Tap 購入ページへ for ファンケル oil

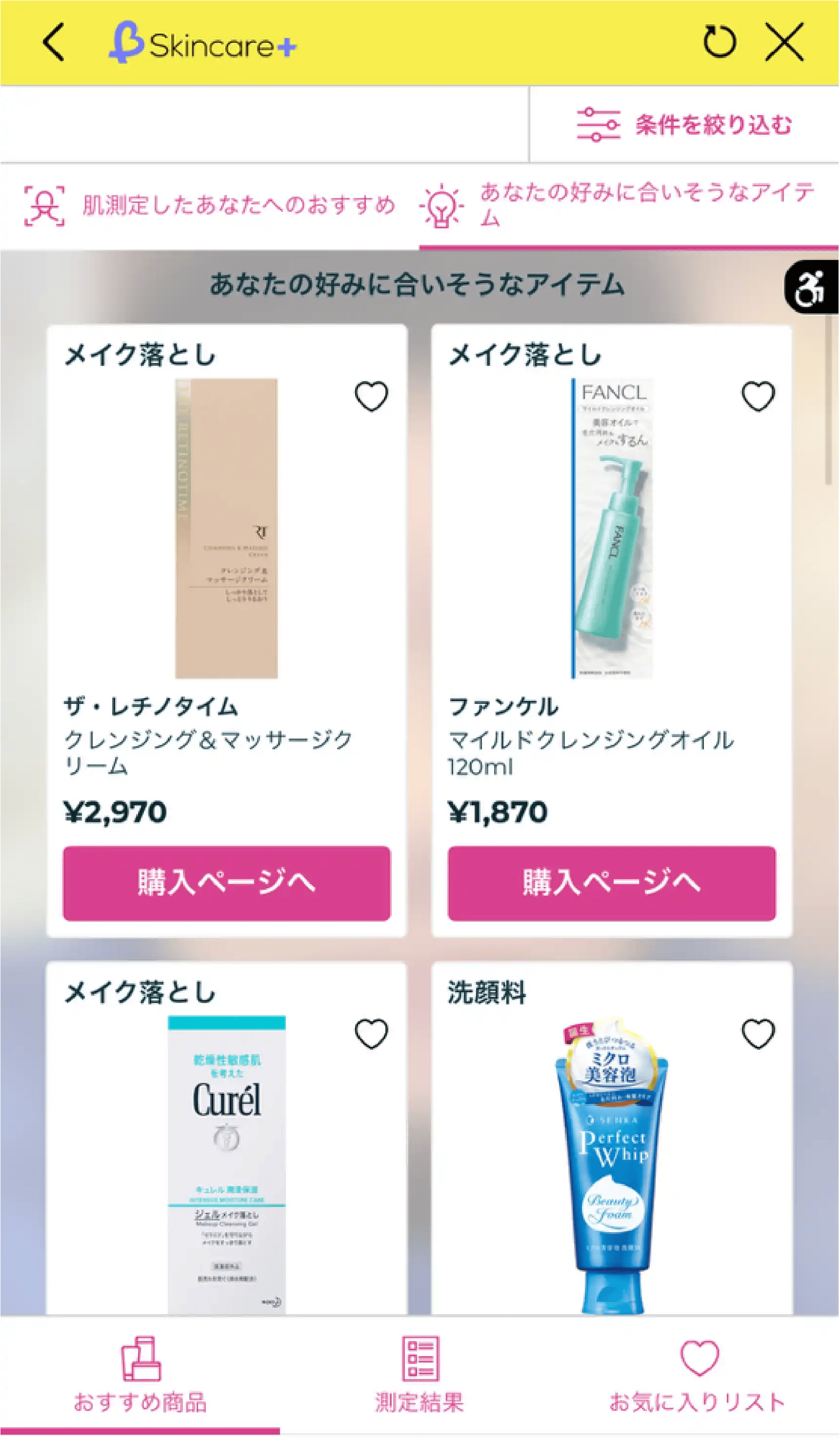611,883
